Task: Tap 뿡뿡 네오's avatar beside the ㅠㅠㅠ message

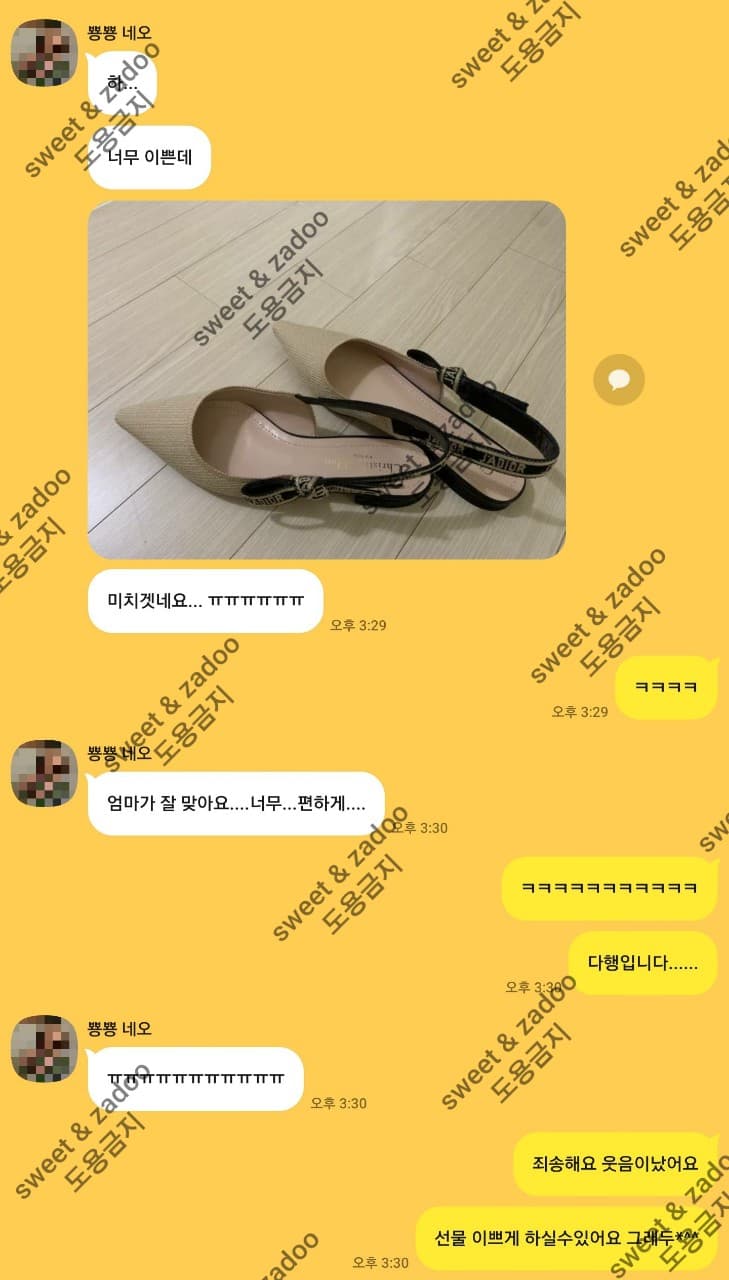Action: [x=44, y=1048]
